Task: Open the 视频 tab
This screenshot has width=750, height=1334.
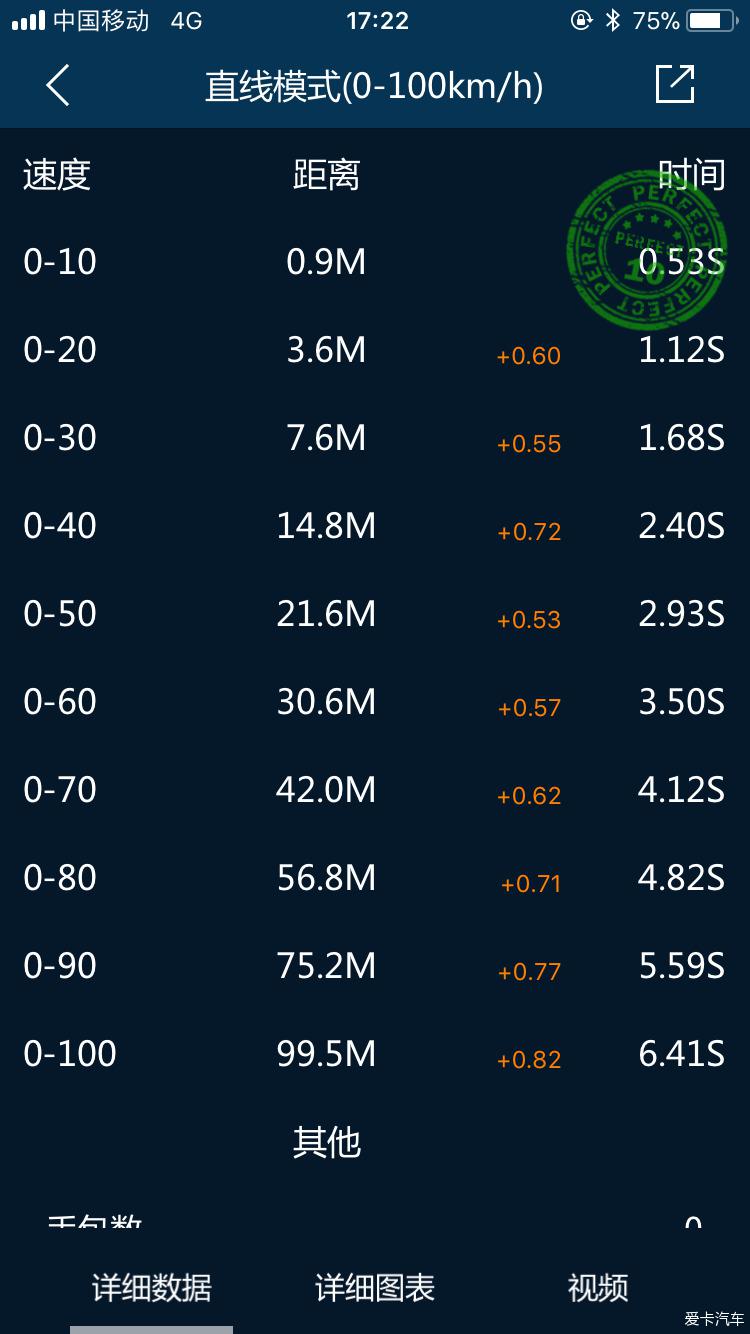Action: click(x=598, y=1288)
